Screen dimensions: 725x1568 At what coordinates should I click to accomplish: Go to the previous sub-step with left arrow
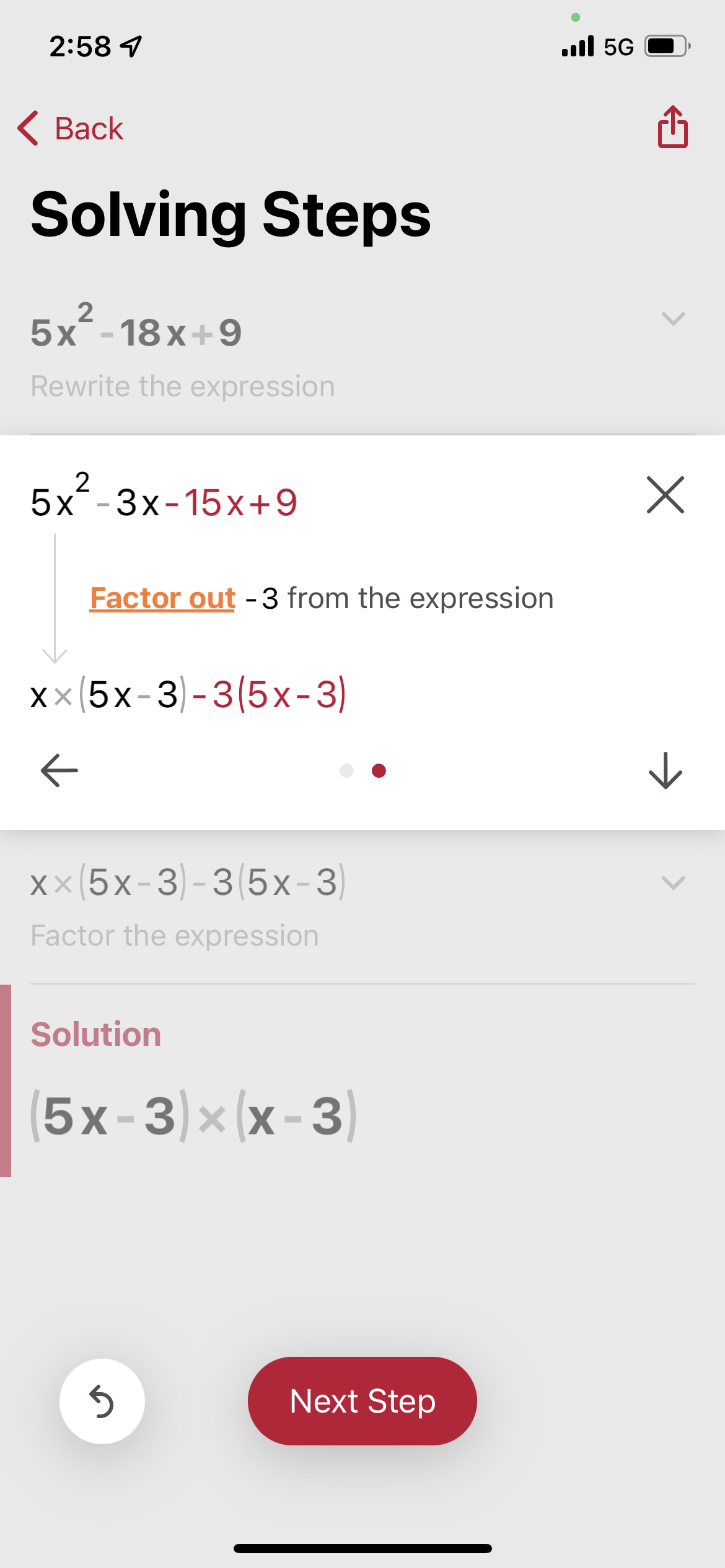59,770
